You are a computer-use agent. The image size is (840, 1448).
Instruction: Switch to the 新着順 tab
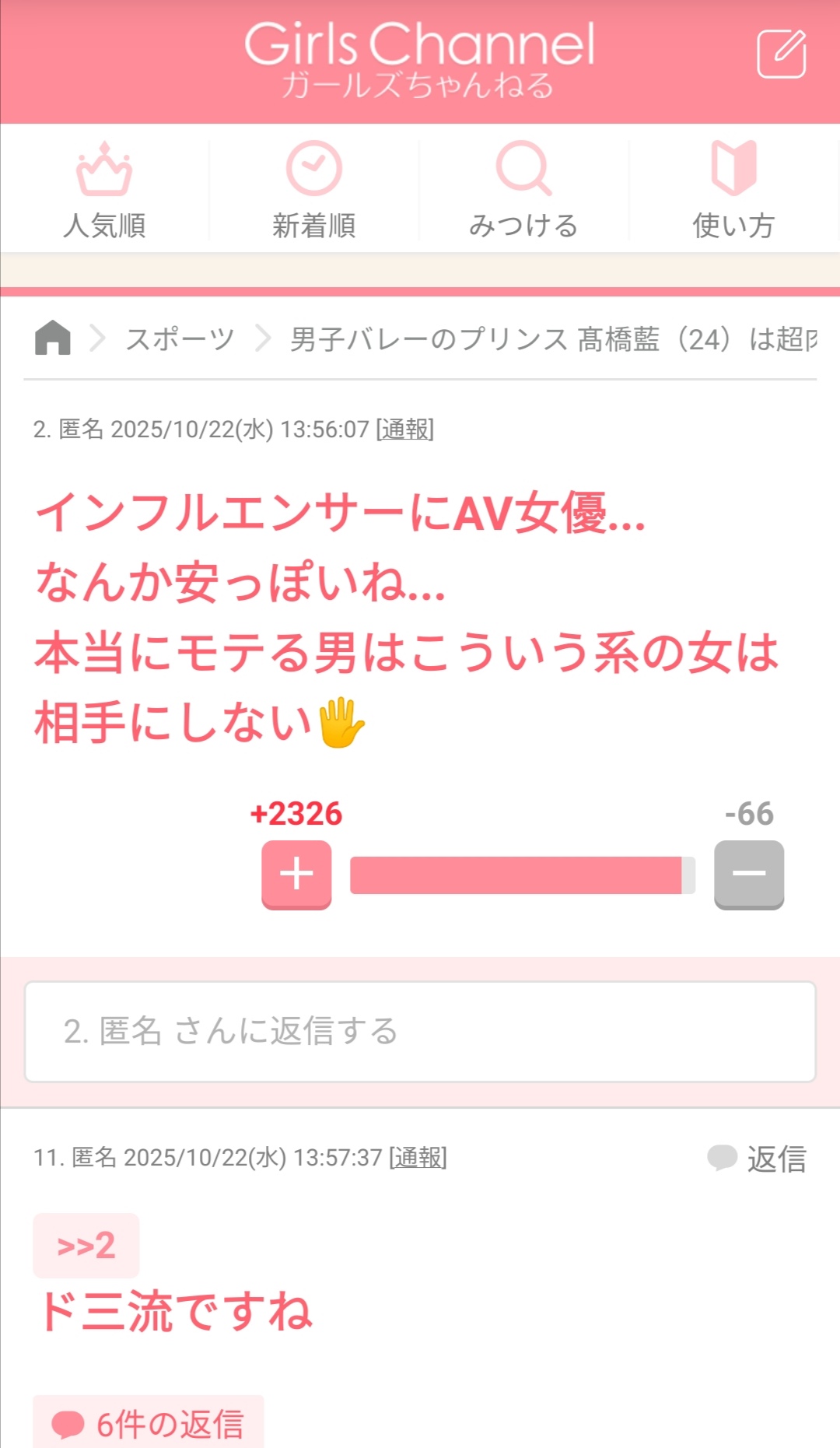(x=314, y=191)
